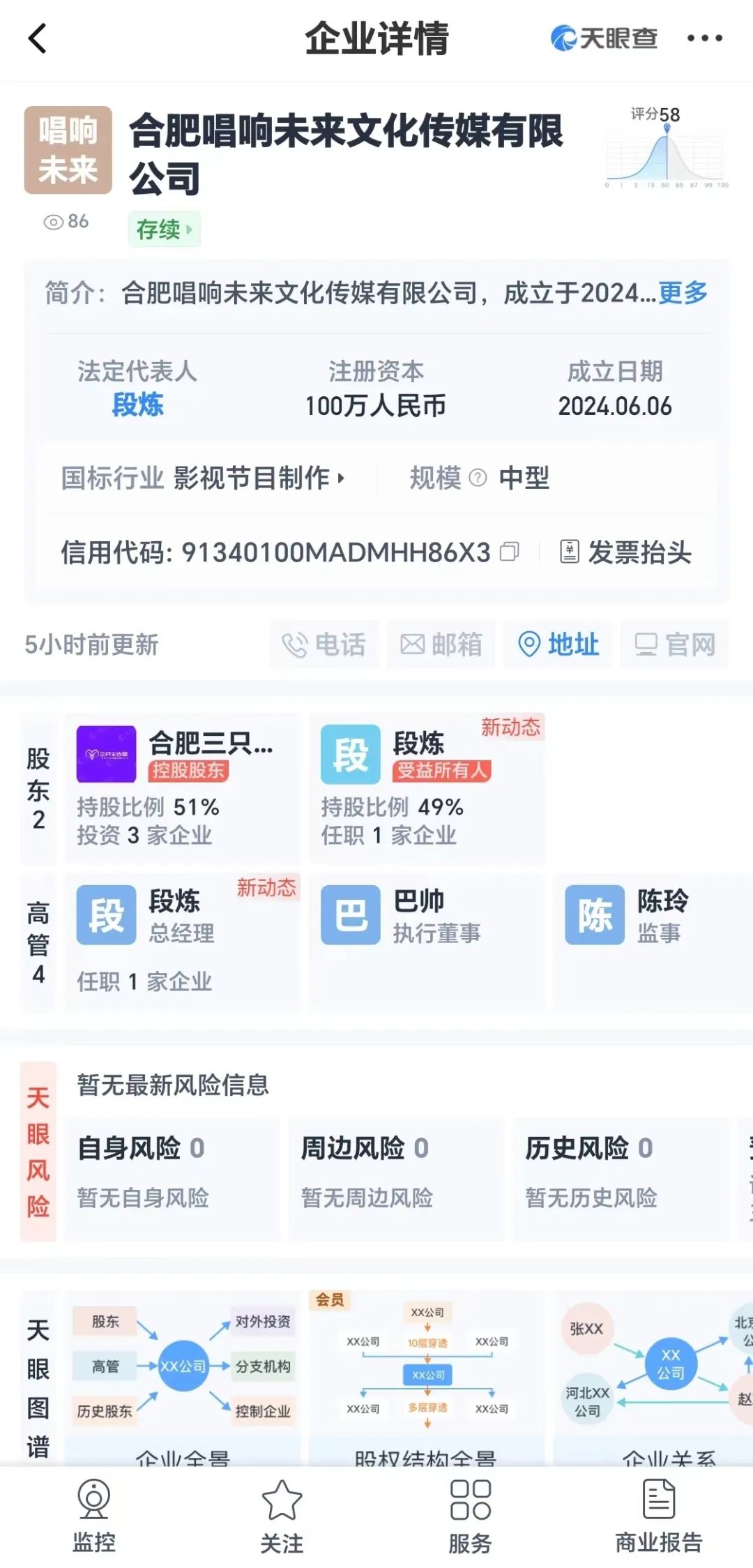Copy the credit code
This screenshot has width=753, height=1568.
pyautogui.click(x=510, y=552)
